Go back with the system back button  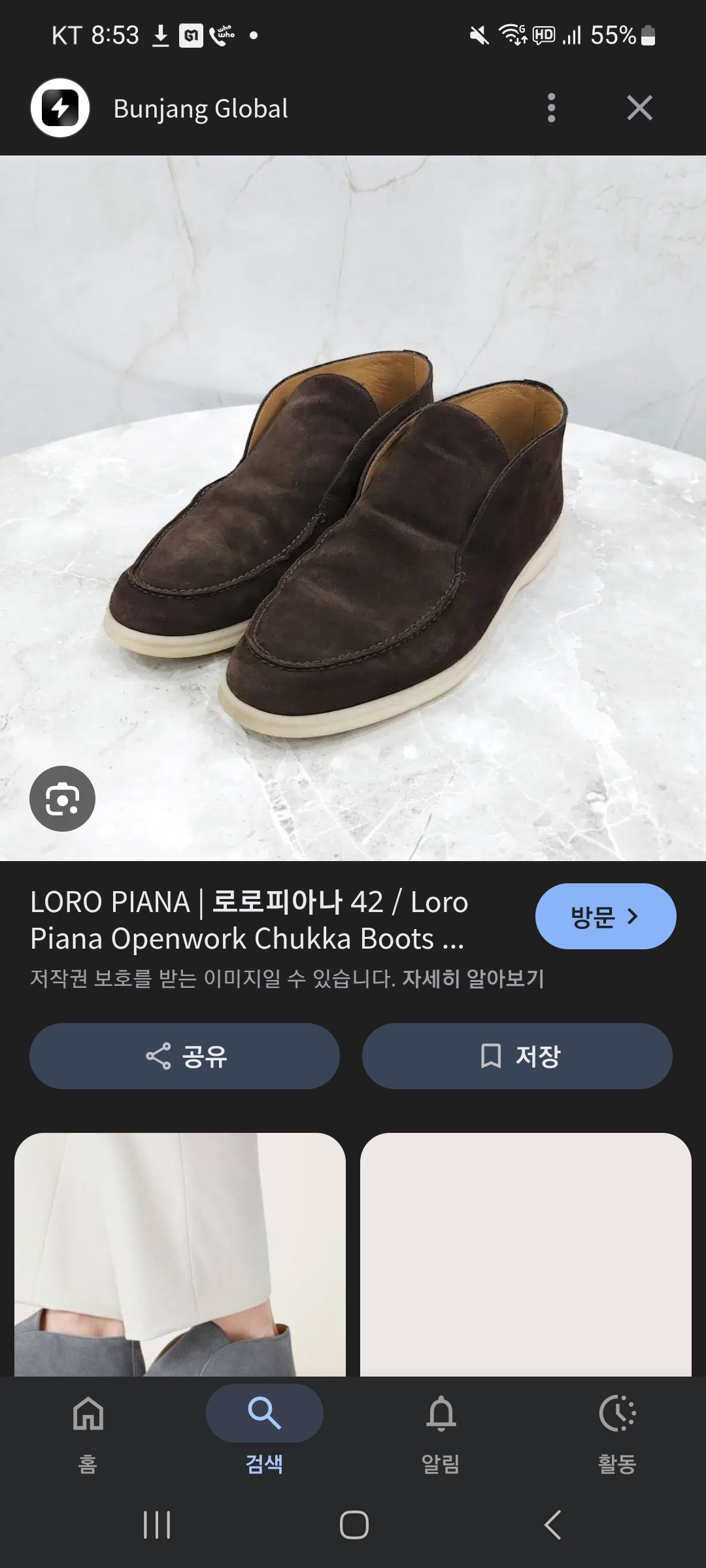552,1525
